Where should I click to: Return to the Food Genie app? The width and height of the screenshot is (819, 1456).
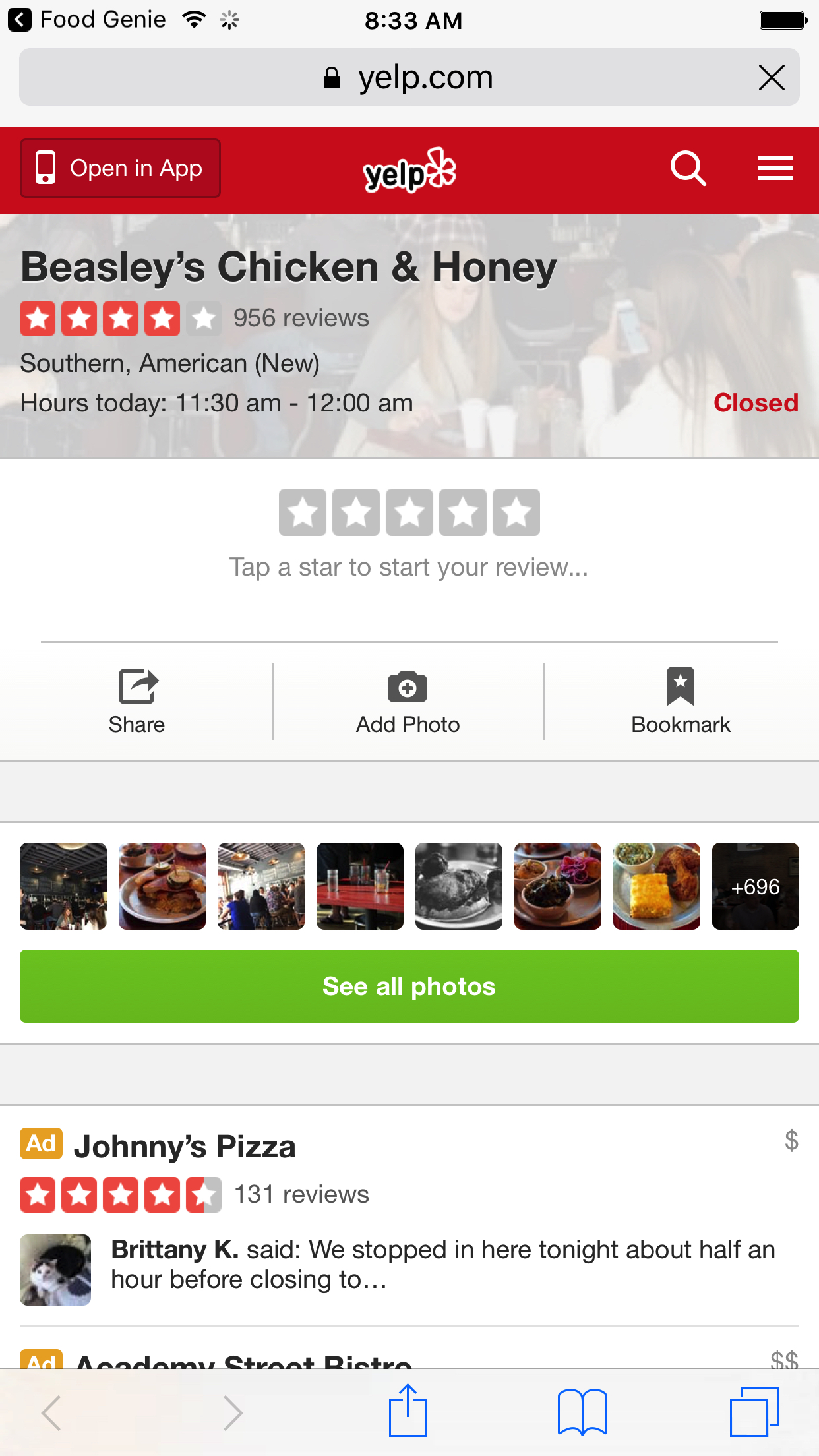coord(86,20)
